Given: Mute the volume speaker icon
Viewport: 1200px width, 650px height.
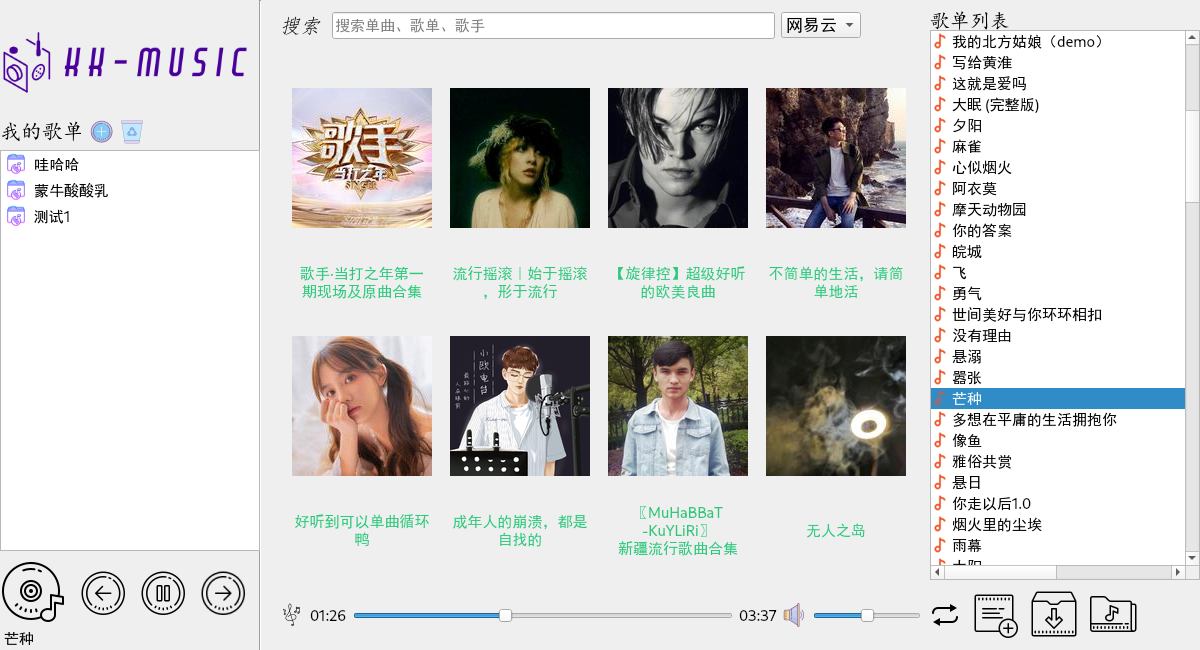Looking at the screenshot, I should [794, 615].
